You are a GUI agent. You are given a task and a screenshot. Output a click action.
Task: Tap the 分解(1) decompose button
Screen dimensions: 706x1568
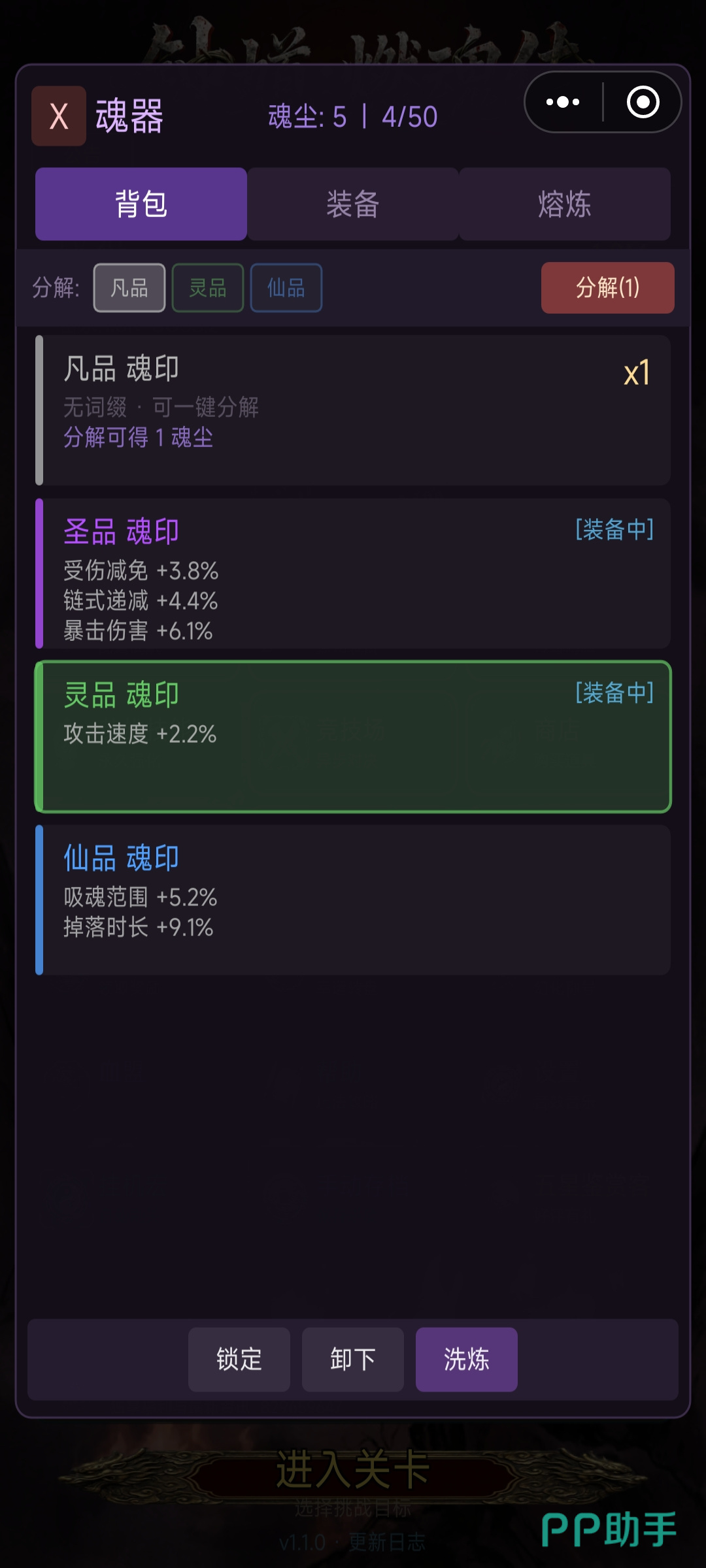point(607,288)
